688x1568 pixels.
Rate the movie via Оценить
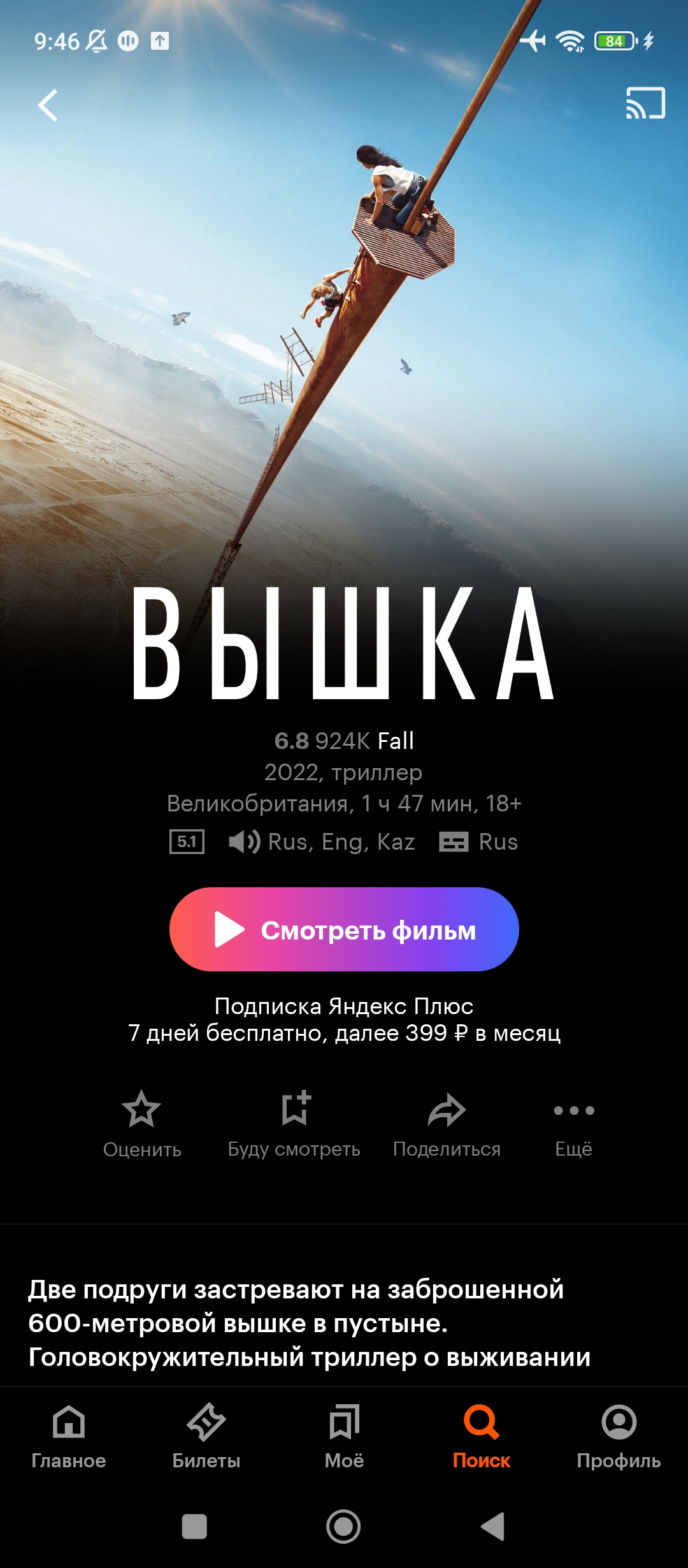(x=142, y=1124)
